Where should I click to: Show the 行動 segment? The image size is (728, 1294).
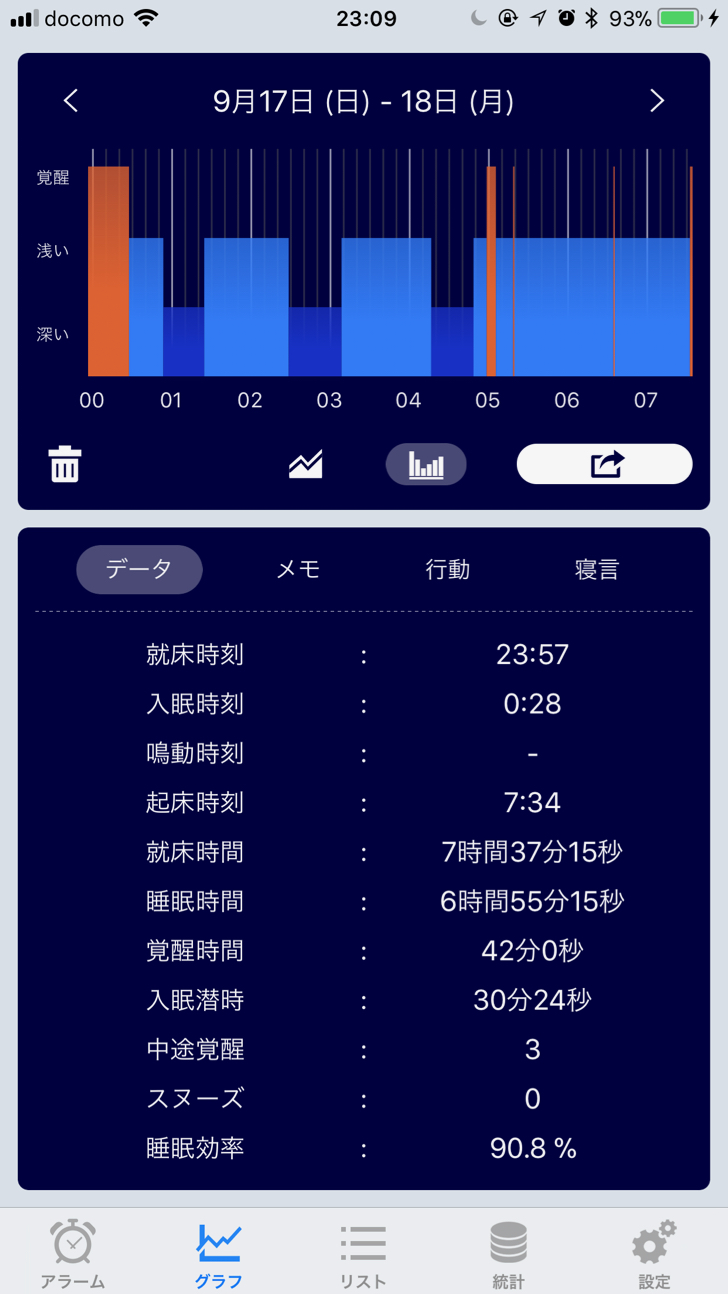[x=447, y=570]
